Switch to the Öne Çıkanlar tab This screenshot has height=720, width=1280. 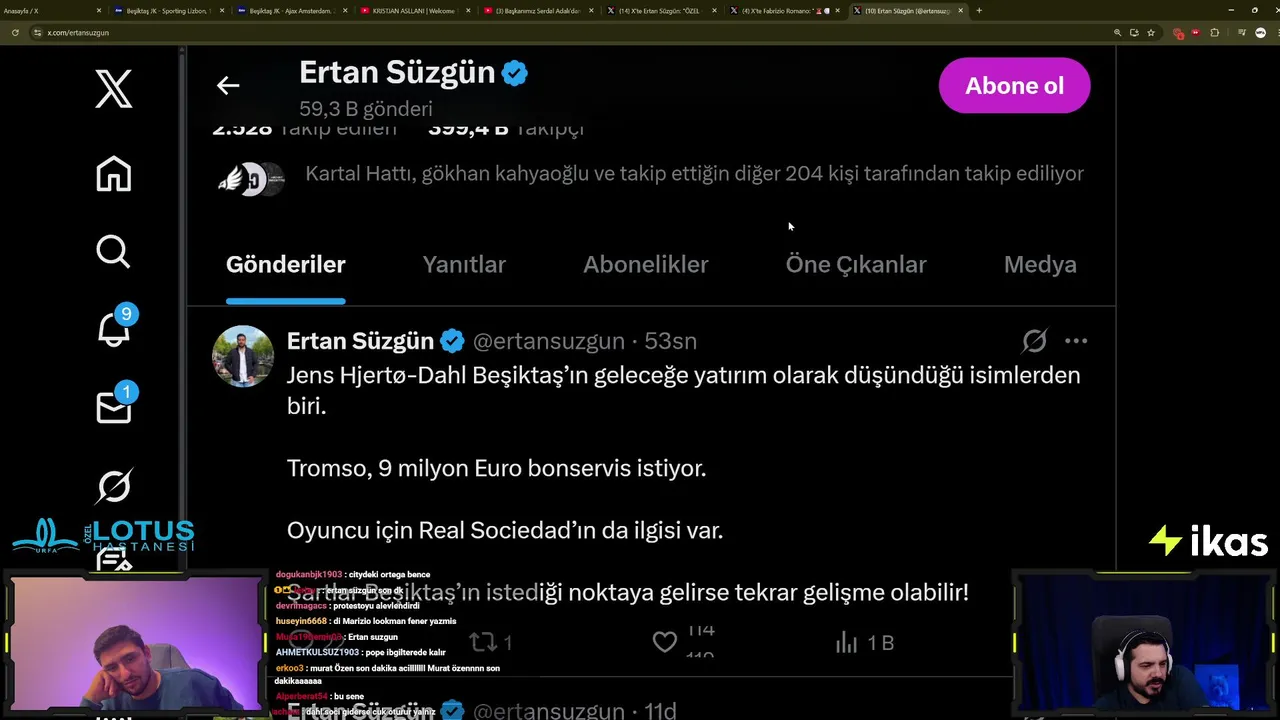click(x=856, y=265)
